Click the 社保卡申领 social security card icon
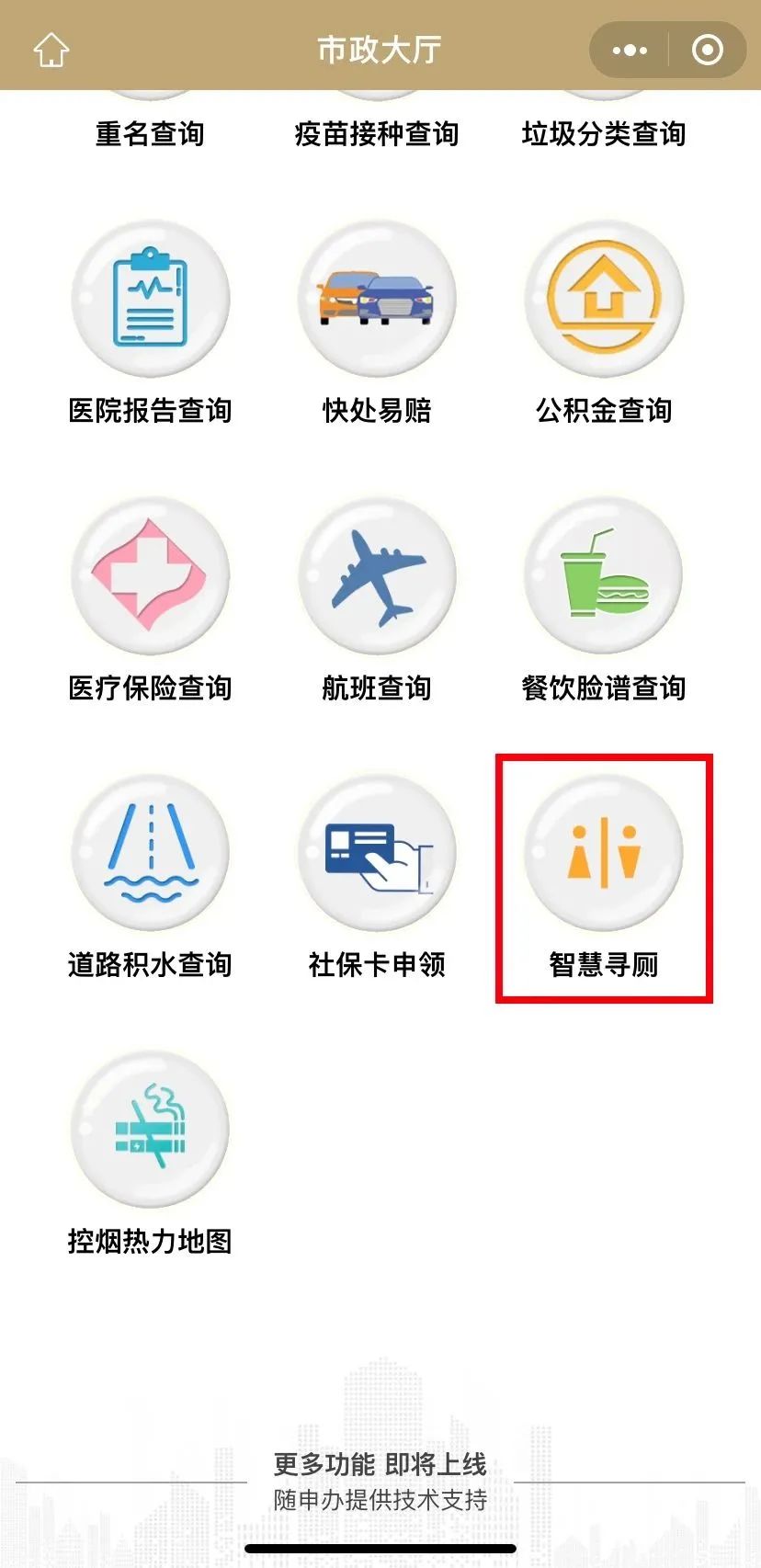The width and height of the screenshot is (761, 1568). (x=377, y=853)
